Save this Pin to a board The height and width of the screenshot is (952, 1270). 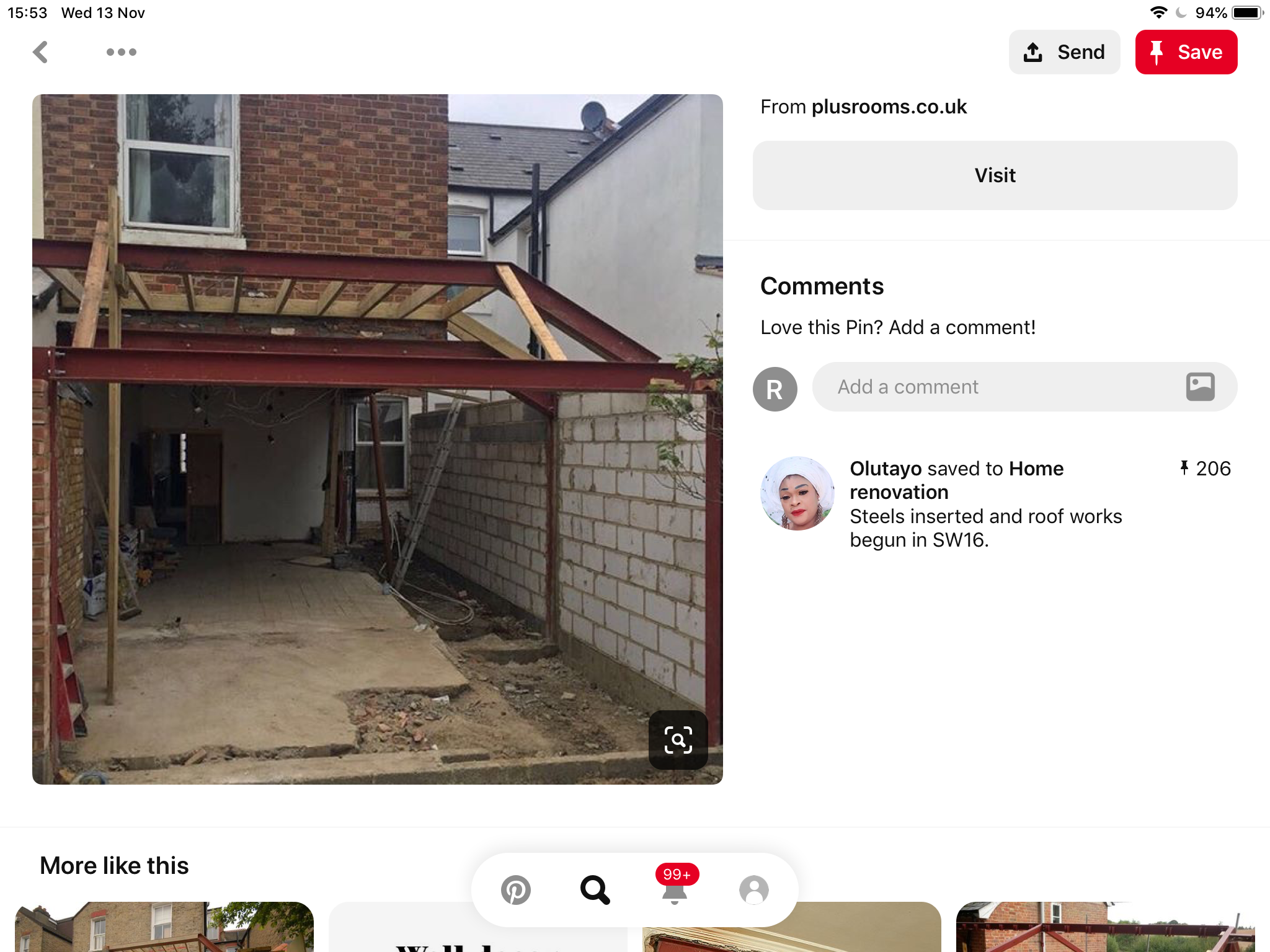pos(1186,52)
